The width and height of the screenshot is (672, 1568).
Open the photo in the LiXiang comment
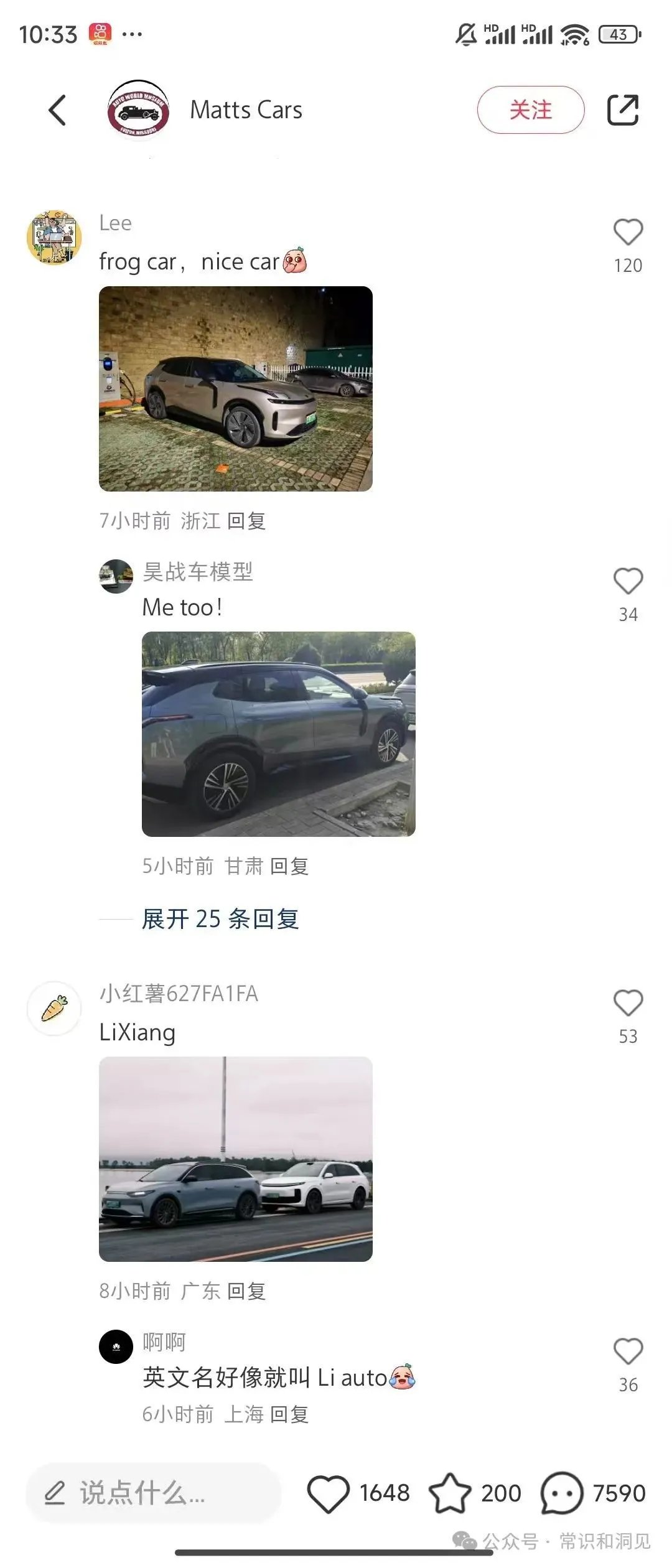click(x=235, y=1159)
